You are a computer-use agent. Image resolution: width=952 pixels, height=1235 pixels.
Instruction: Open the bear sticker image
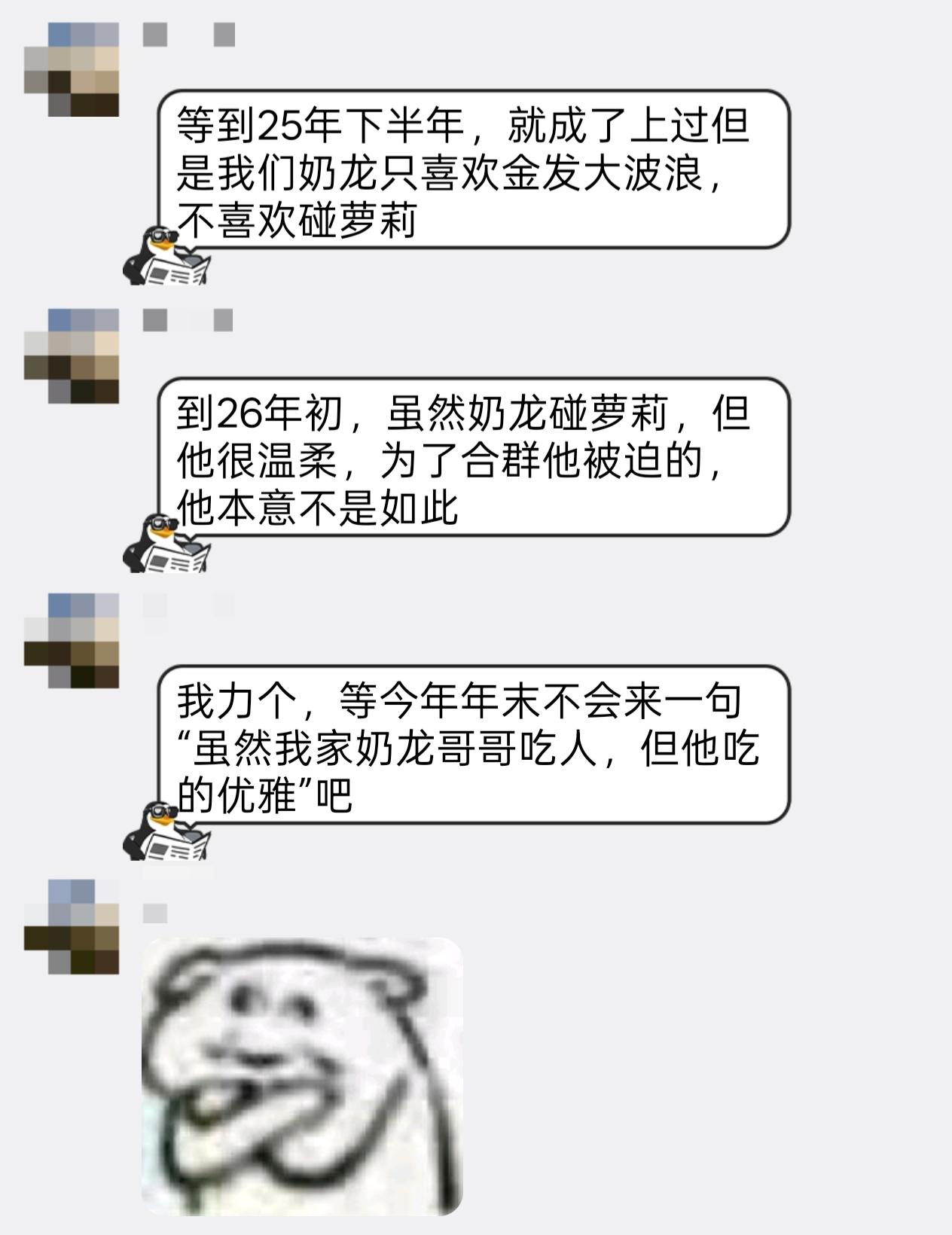[302, 1075]
